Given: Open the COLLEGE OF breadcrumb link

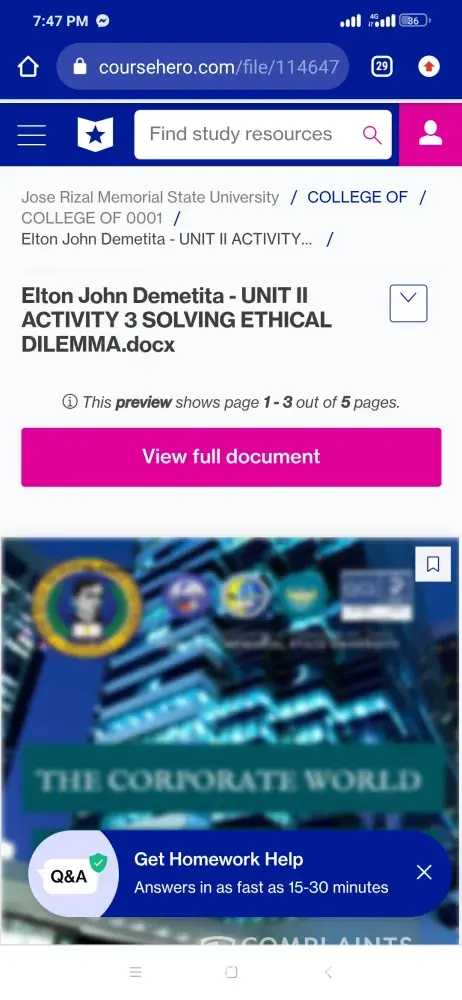Looking at the screenshot, I should pos(357,197).
